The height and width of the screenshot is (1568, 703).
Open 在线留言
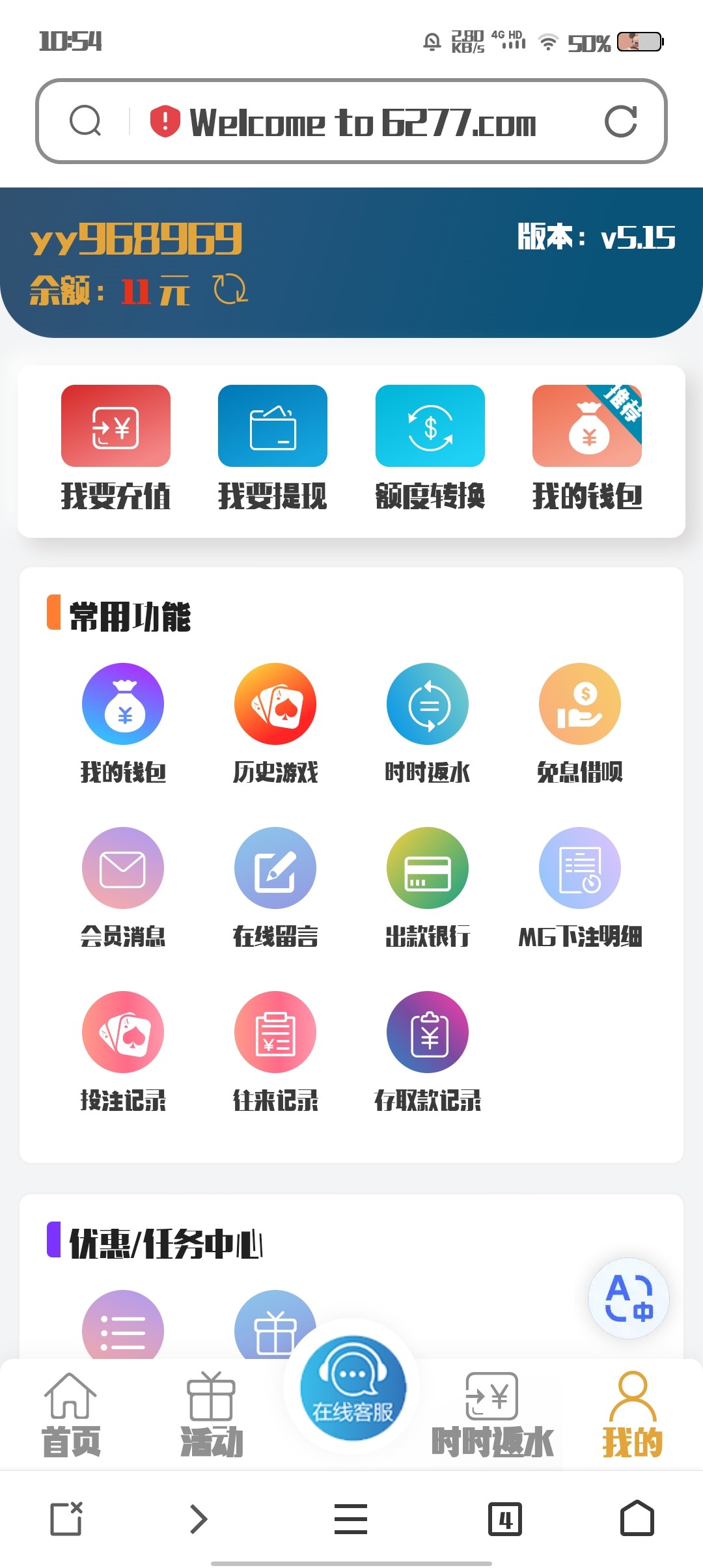click(275, 888)
